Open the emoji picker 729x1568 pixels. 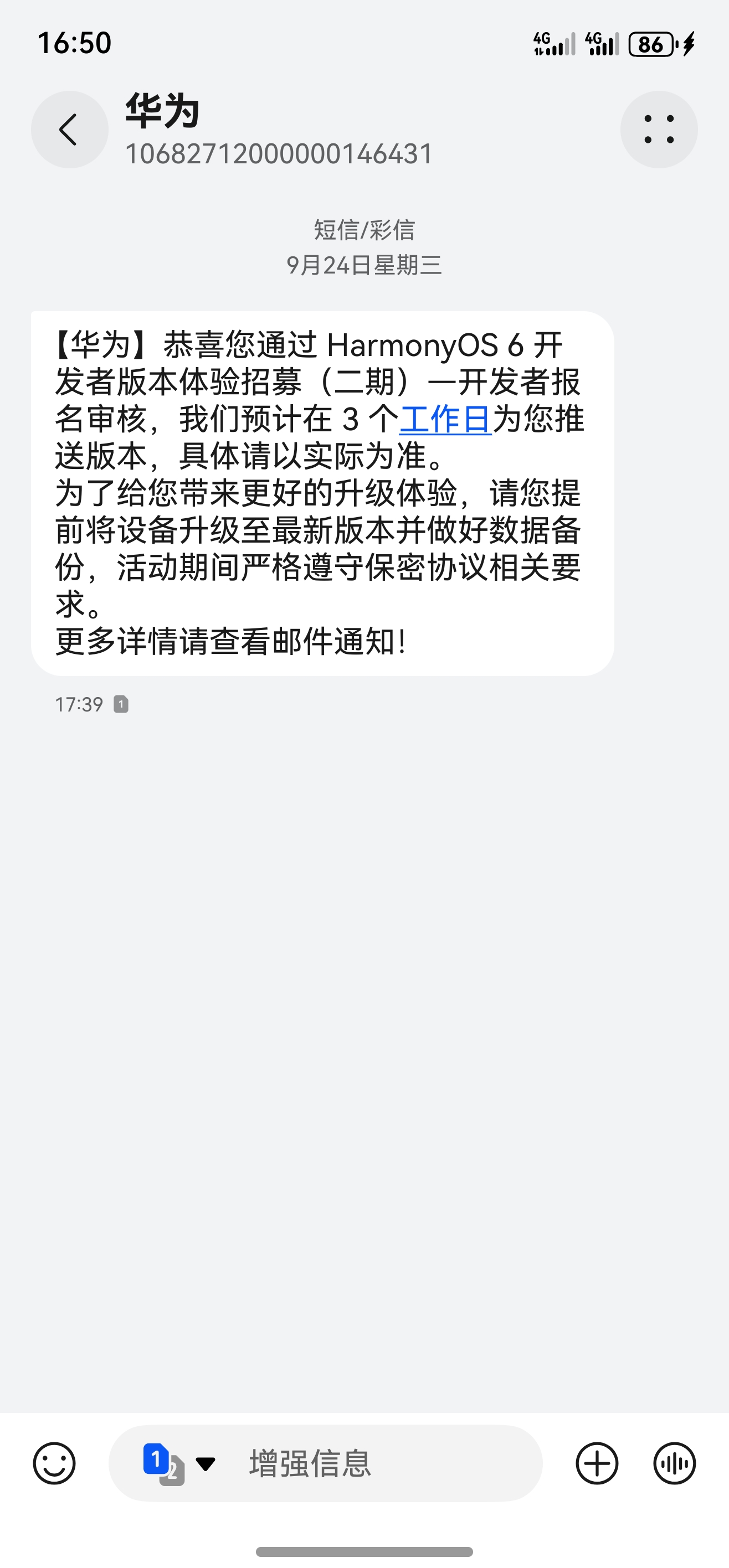click(54, 1464)
